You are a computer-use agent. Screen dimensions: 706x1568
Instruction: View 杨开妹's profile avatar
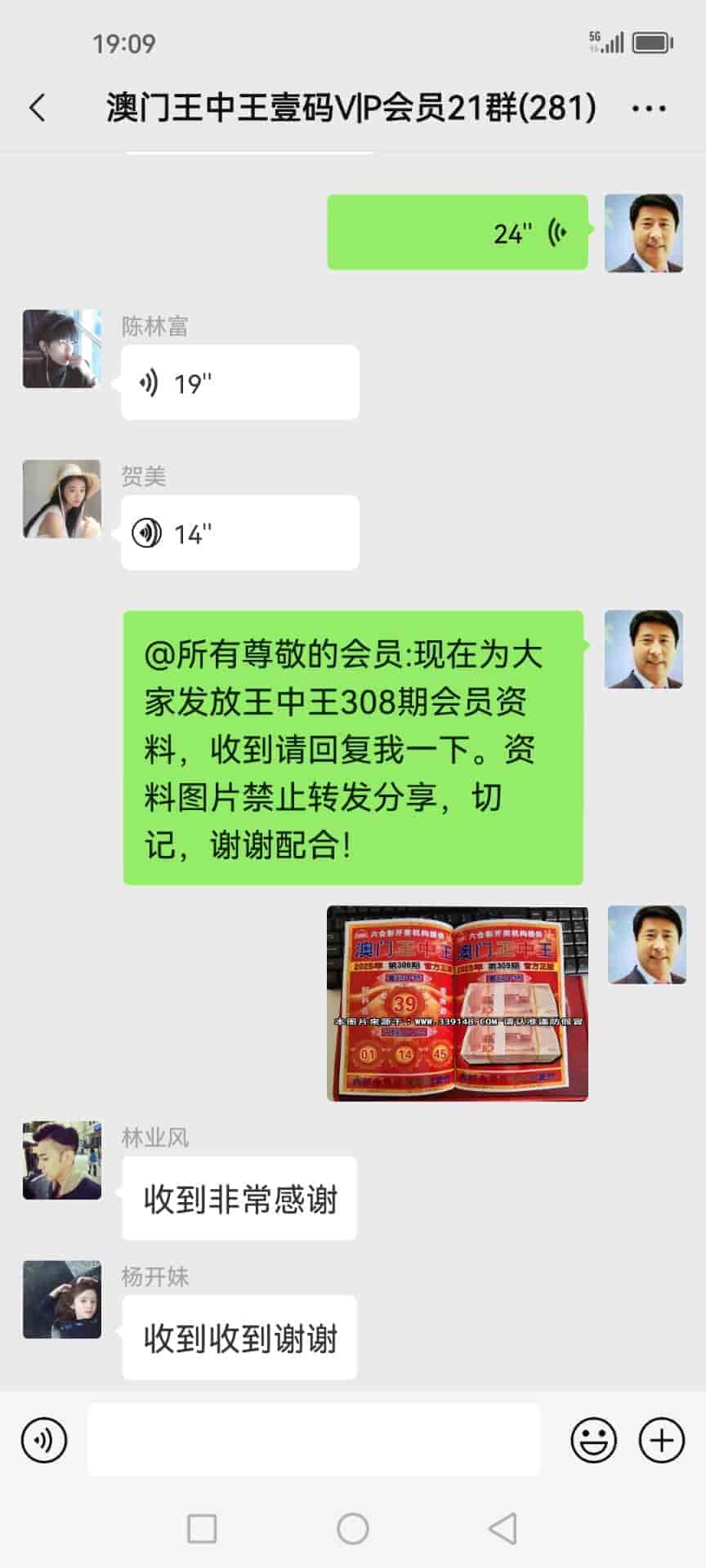[x=62, y=1298]
